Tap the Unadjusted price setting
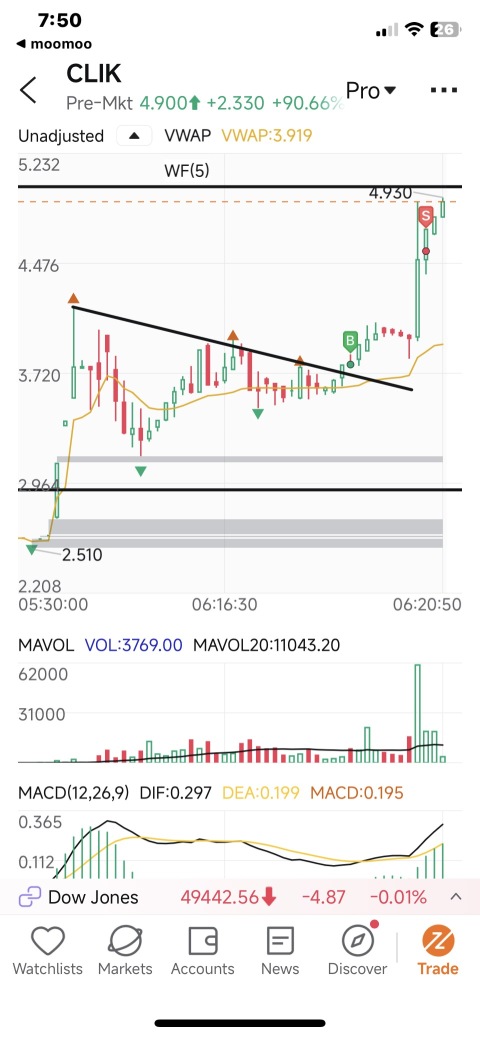Image resolution: width=480 pixels, height=1039 pixels. (x=61, y=136)
